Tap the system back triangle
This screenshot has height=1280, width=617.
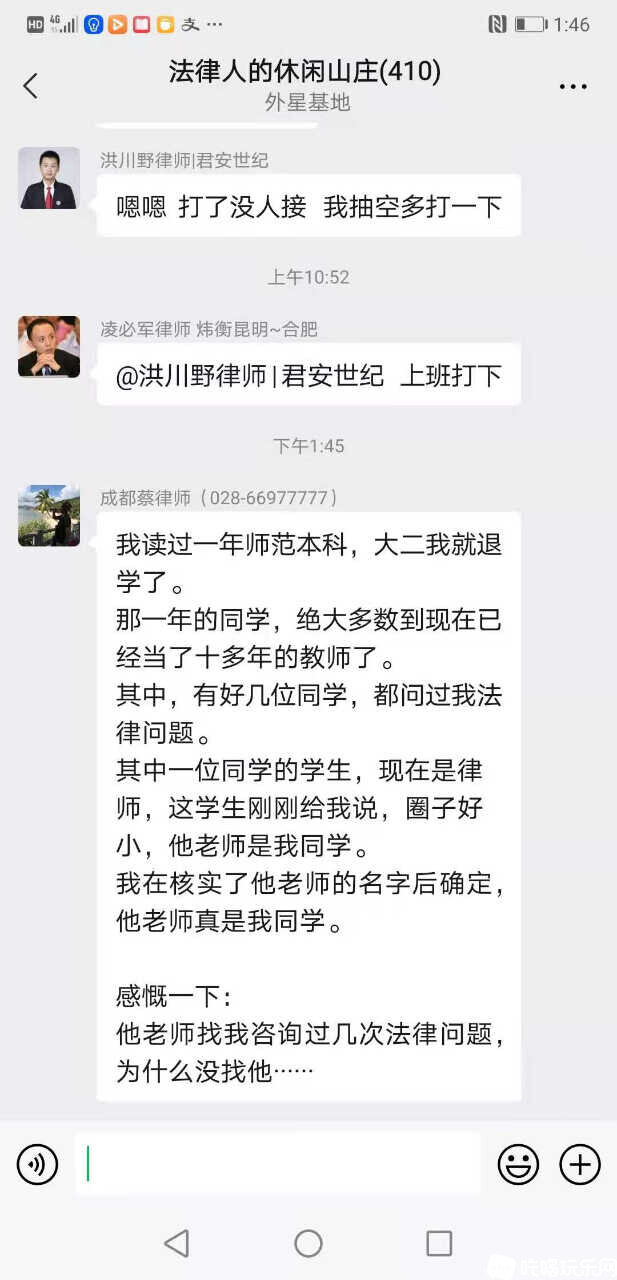[176, 1243]
